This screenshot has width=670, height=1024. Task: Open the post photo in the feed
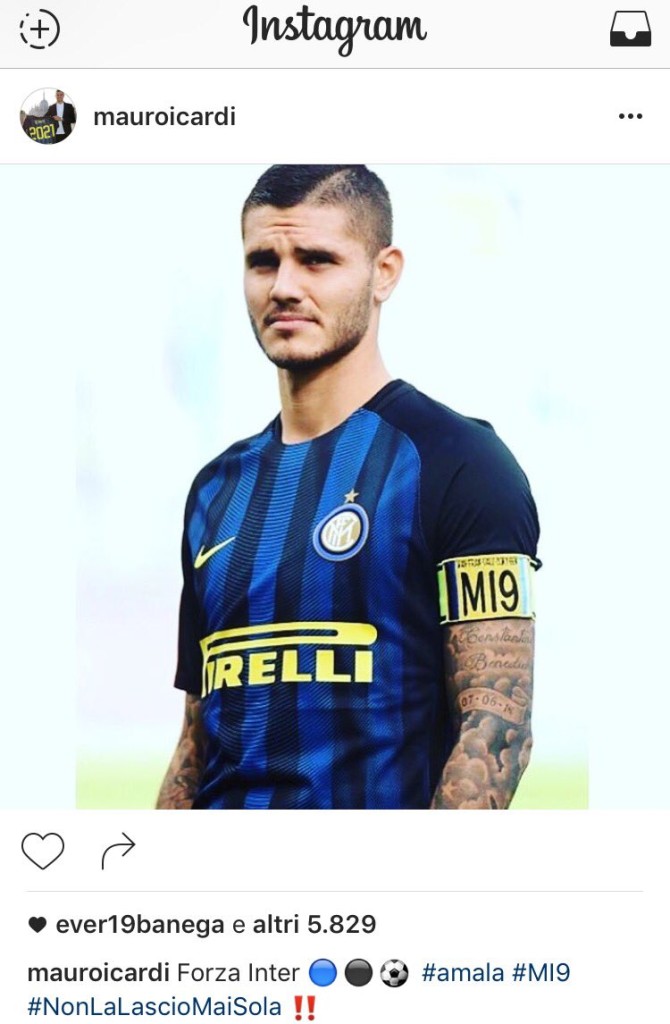334,487
